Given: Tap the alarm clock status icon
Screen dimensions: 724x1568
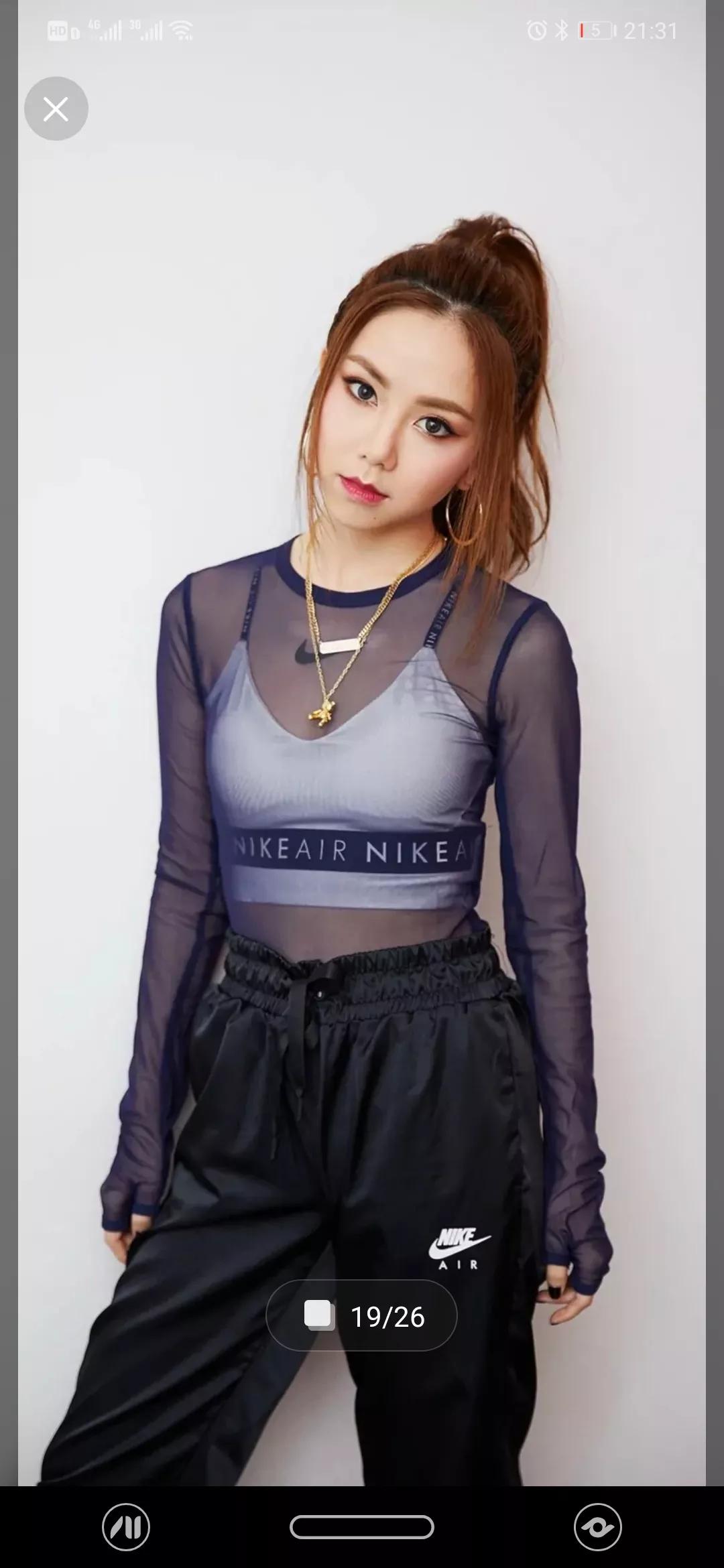Looking at the screenshot, I should click(x=536, y=29).
